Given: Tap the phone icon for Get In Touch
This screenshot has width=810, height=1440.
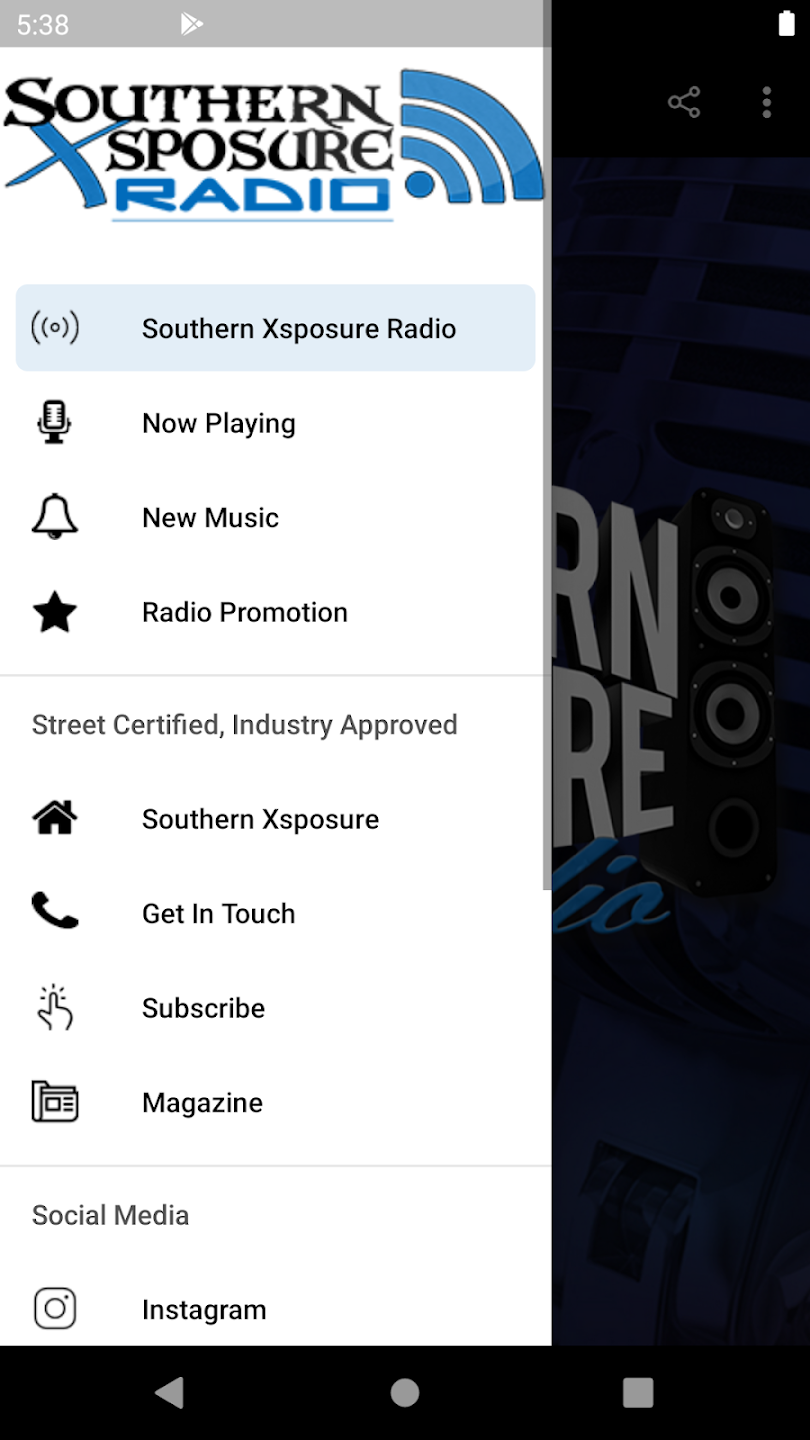Looking at the screenshot, I should point(54,912).
